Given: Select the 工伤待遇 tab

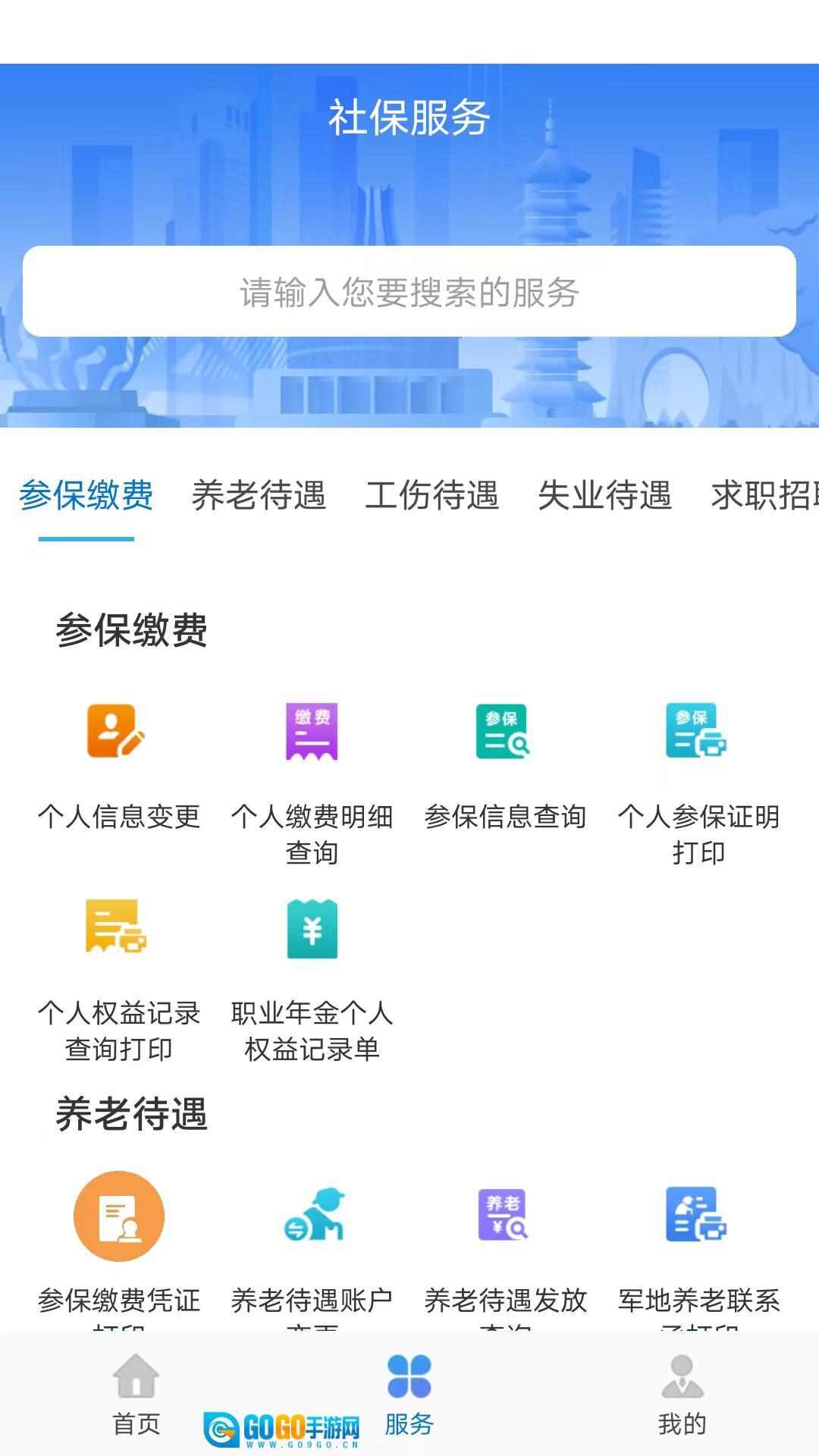Looking at the screenshot, I should (431, 496).
